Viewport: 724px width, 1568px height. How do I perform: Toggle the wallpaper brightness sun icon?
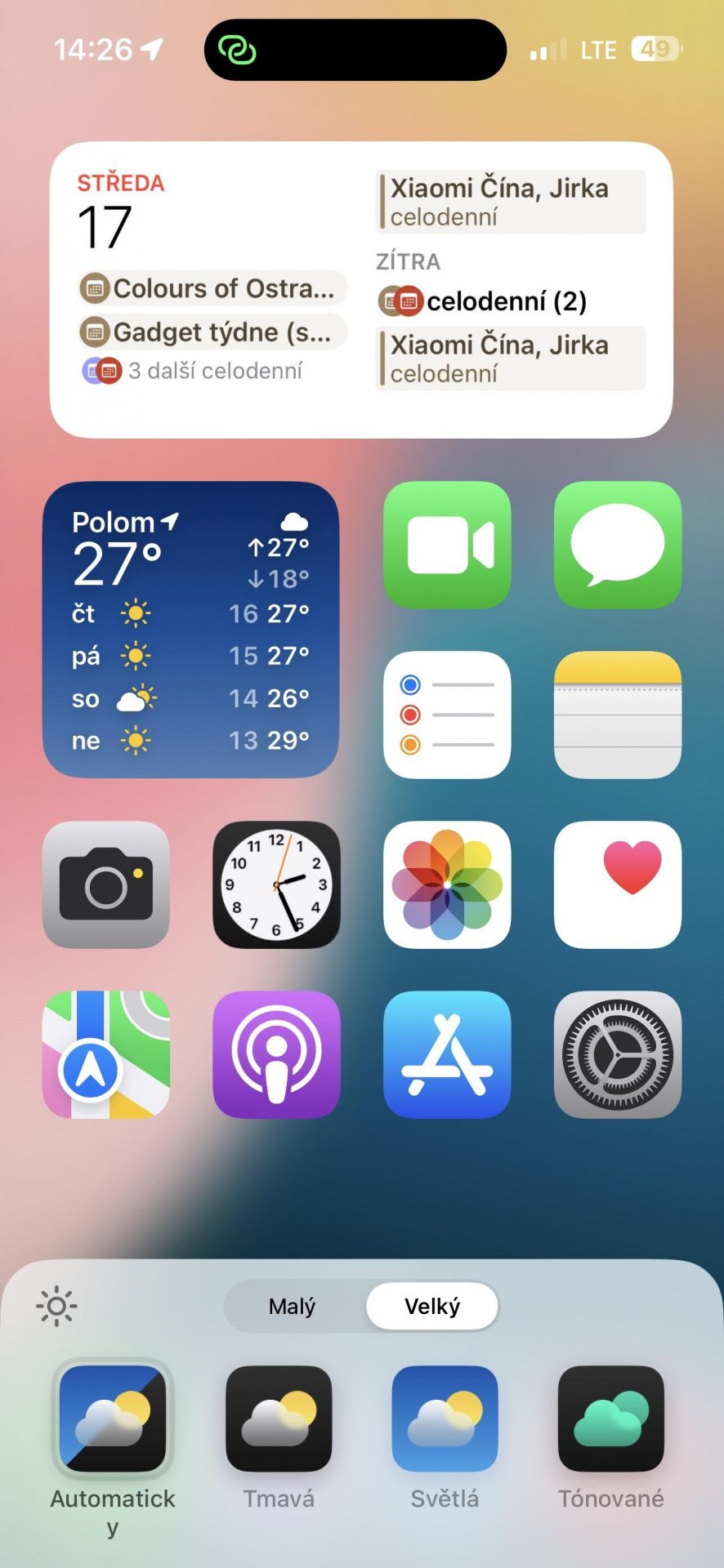coord(56,1306)
